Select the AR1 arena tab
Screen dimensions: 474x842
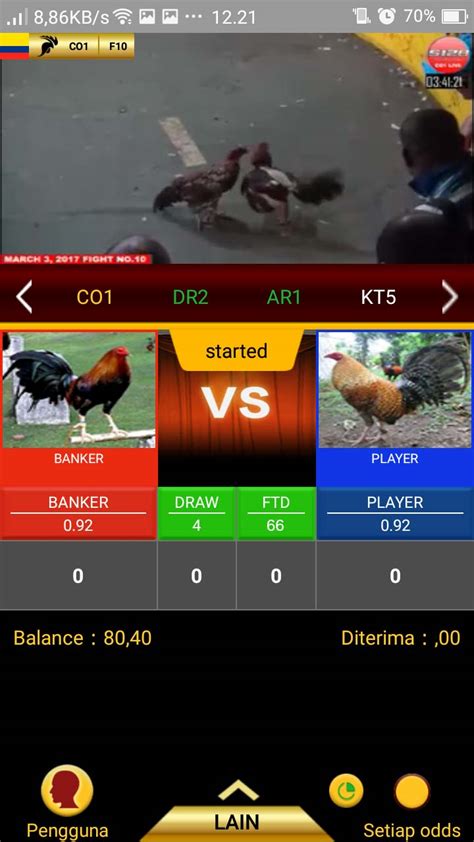pyautogui.click(x=284, y=297)
